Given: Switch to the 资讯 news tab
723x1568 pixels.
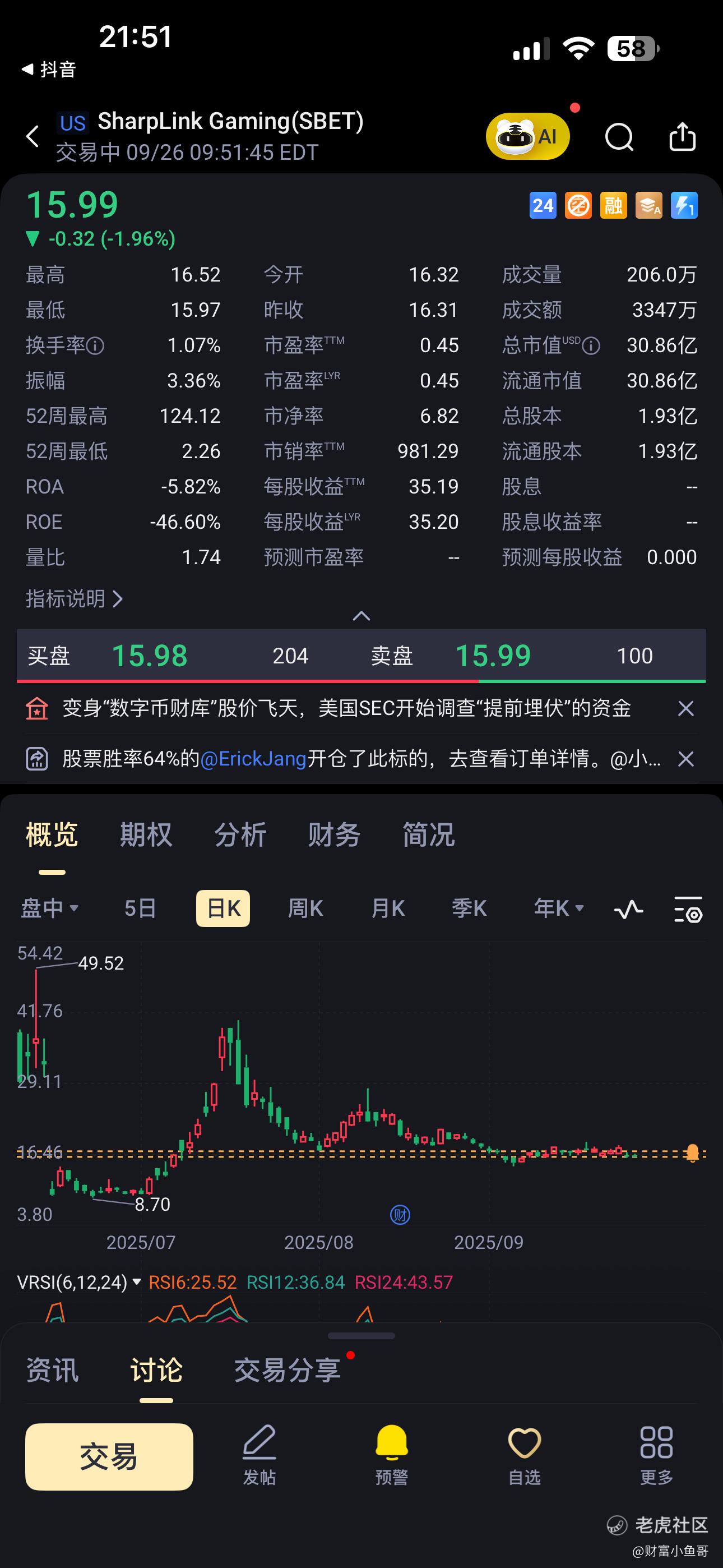Looking at the screenshot, I should point(52,1371).
